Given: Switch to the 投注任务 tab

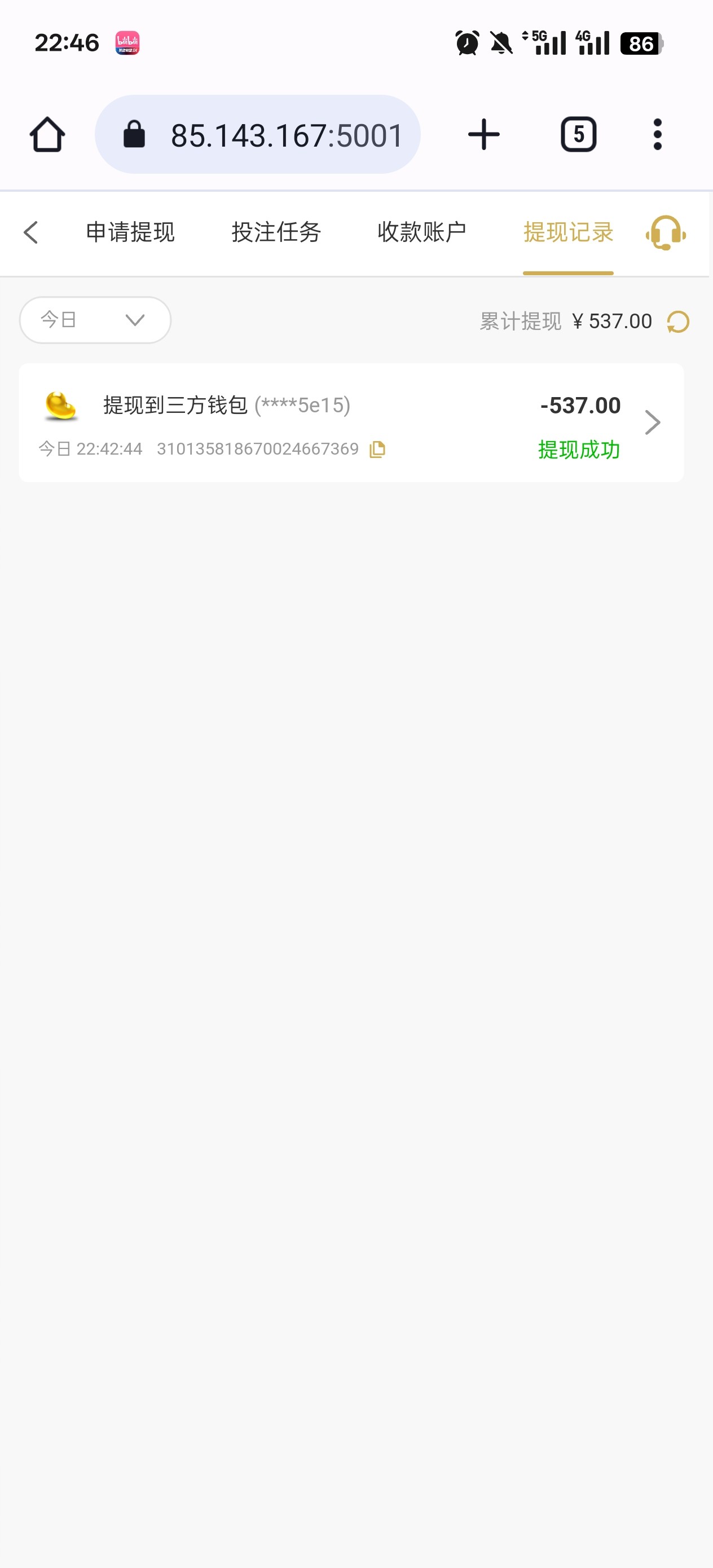Looking at the screenshot, I should 276,232.
